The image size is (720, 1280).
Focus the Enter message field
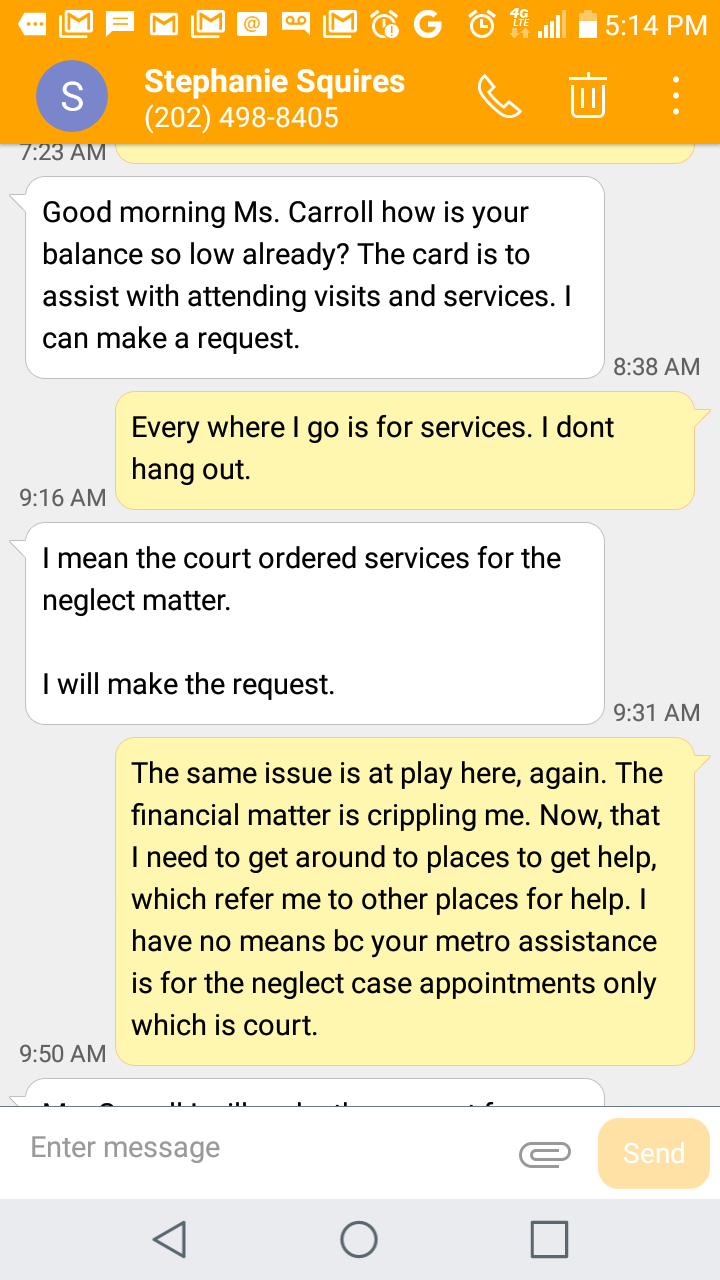[x=265, y=1148]
